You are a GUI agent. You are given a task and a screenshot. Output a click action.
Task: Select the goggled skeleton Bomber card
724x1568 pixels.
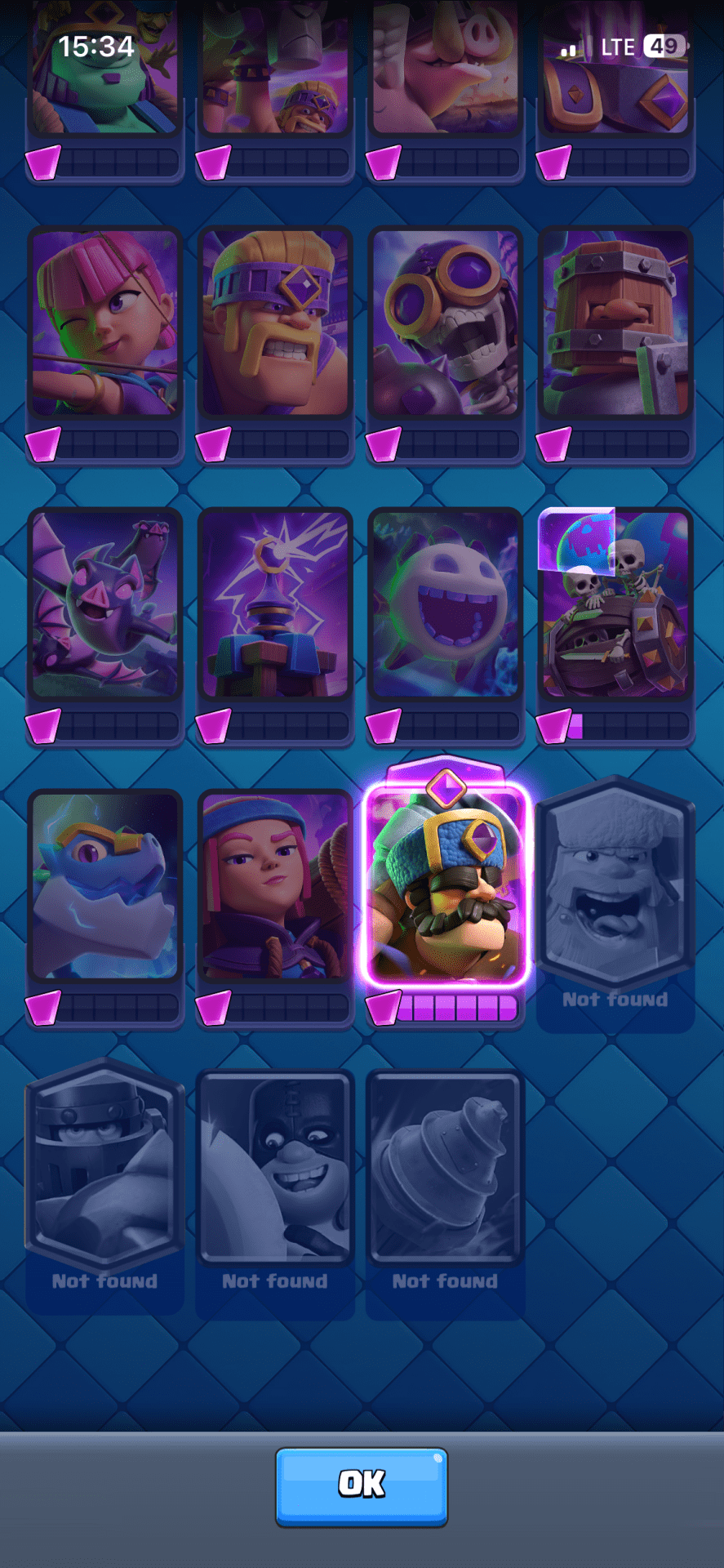(445, 323)
